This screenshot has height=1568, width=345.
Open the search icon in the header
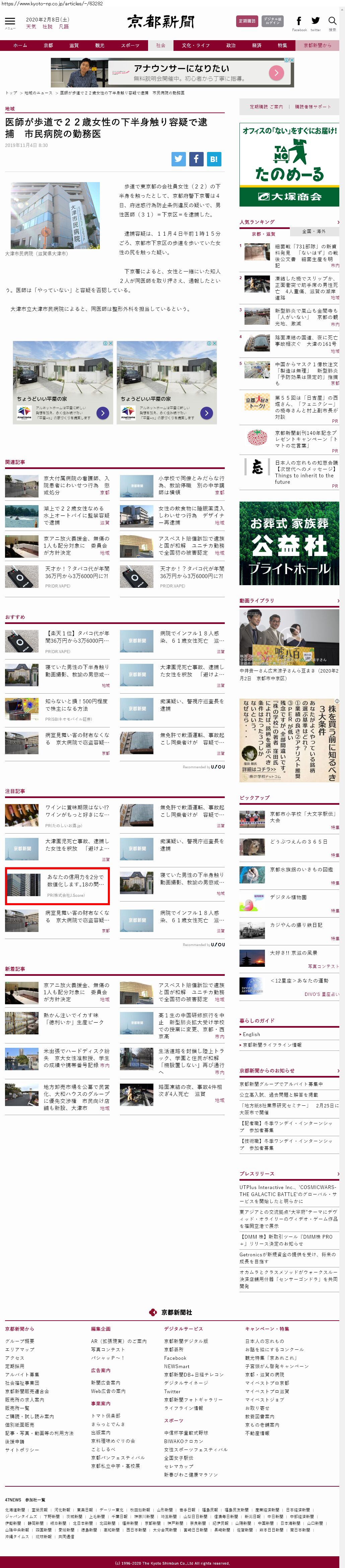pyautogui.click(x=332, y=22)
